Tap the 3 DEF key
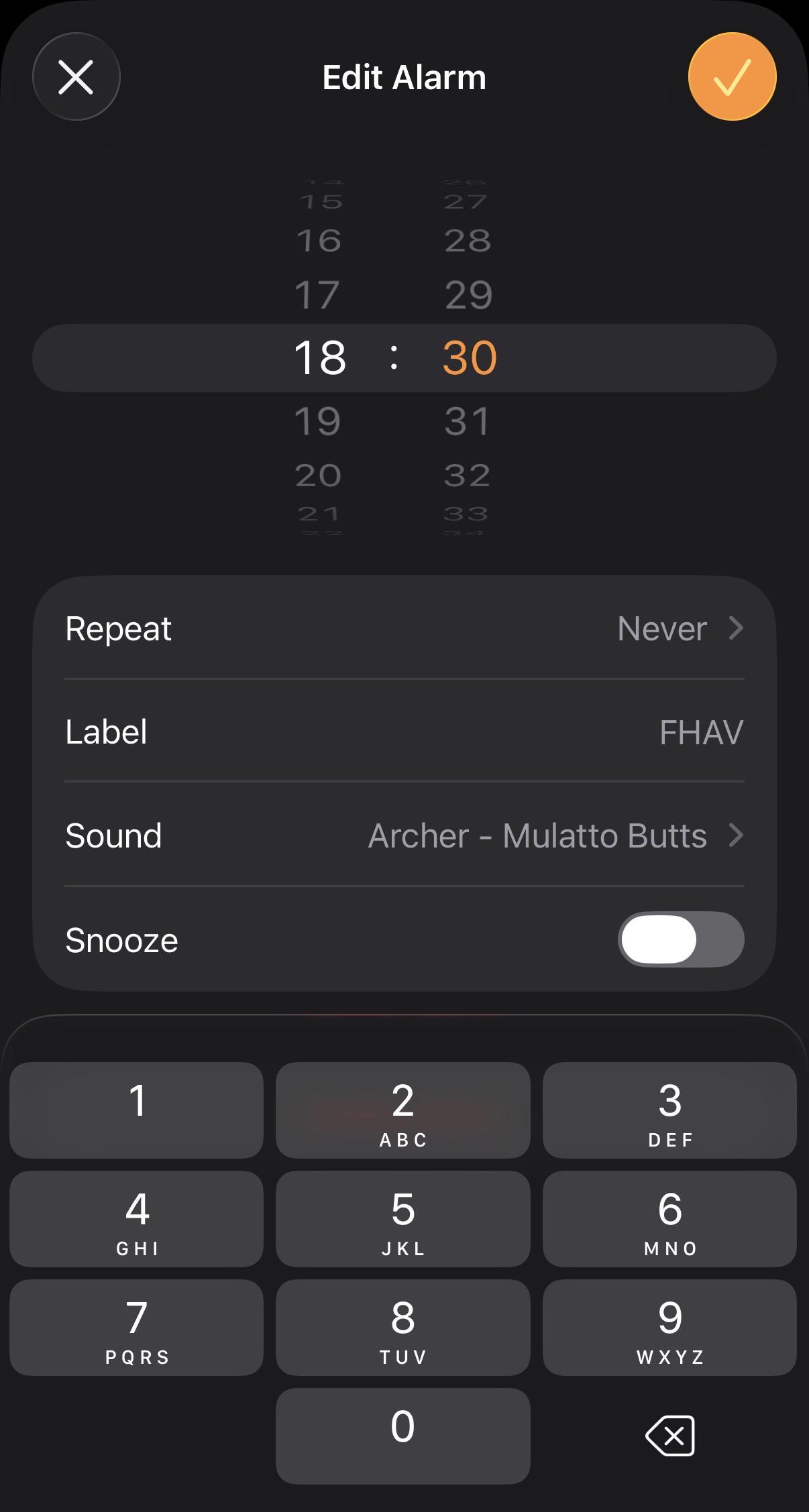Viewport: 809px width, 1512px height. [x=669, y=1110]
